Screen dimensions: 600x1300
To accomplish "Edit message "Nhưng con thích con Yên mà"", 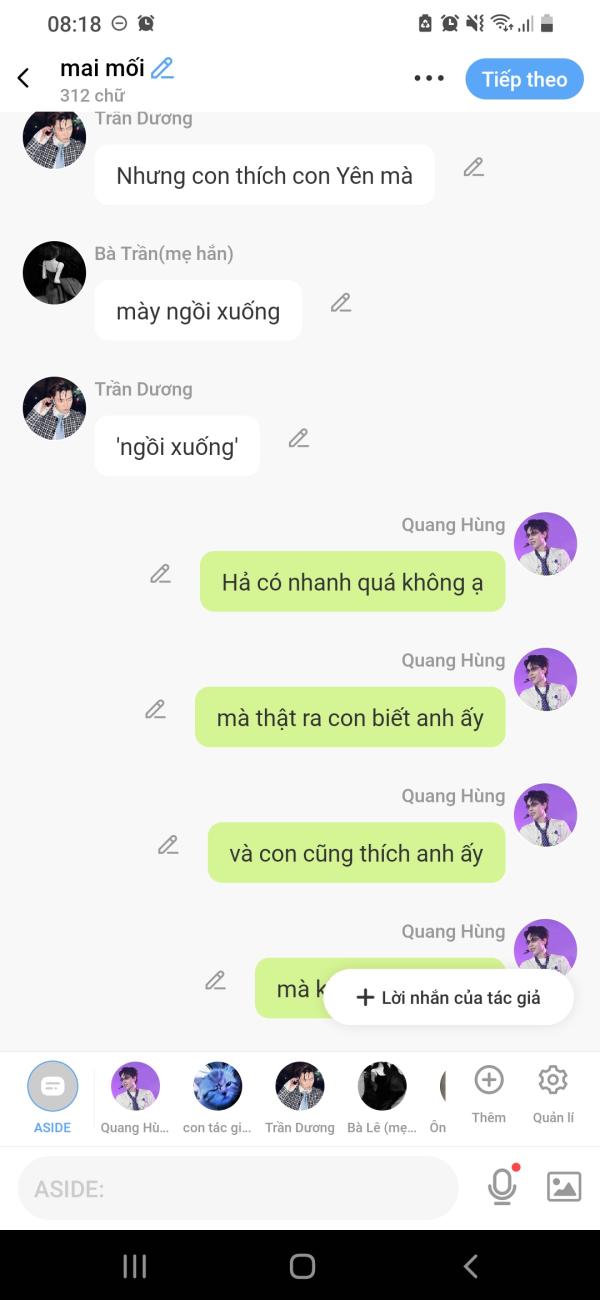I will pyautogui.click(x=474, y=167).
